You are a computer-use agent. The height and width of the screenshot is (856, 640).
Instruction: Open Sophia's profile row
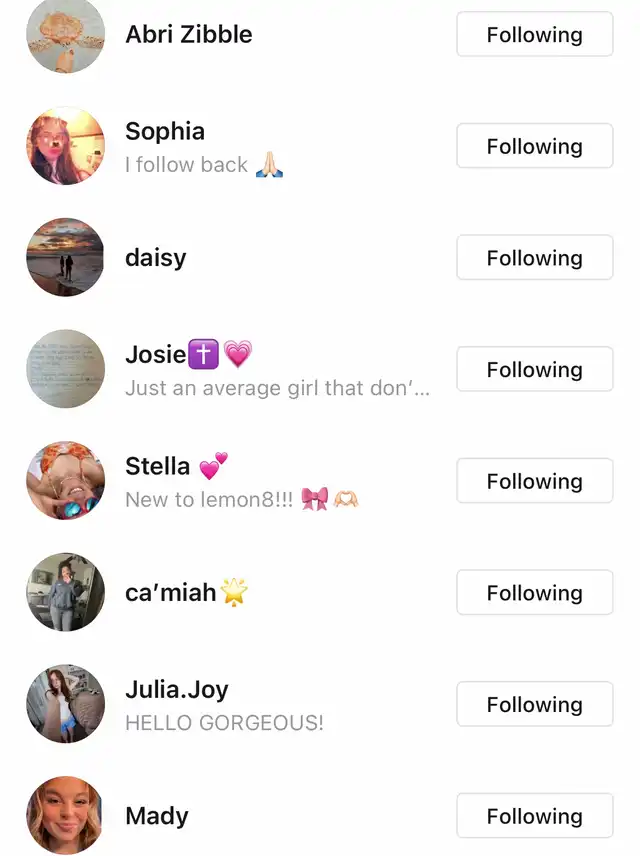165,132
